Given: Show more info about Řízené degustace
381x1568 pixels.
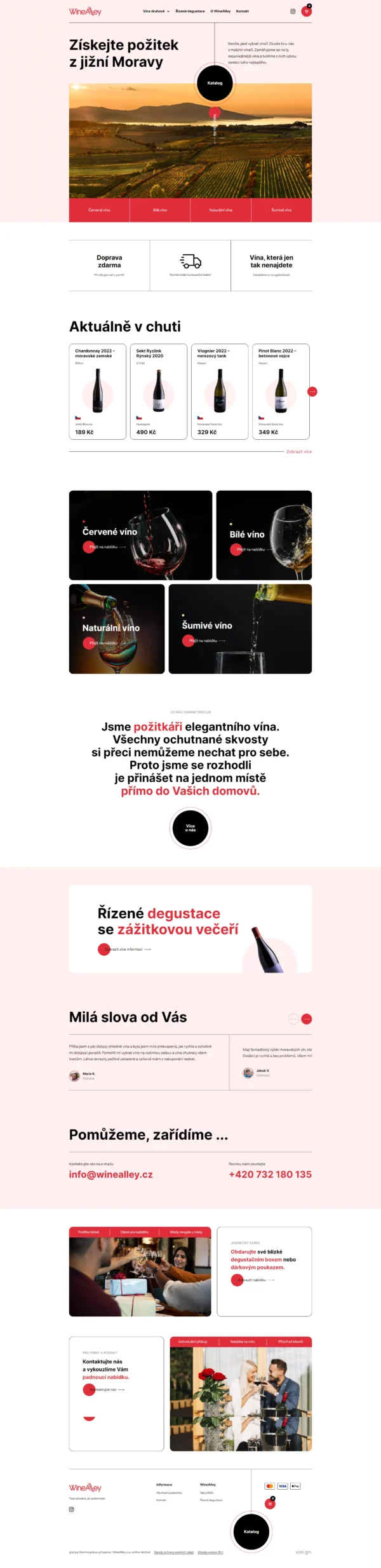Looking at the screenshot, I should tap(126, 949).
